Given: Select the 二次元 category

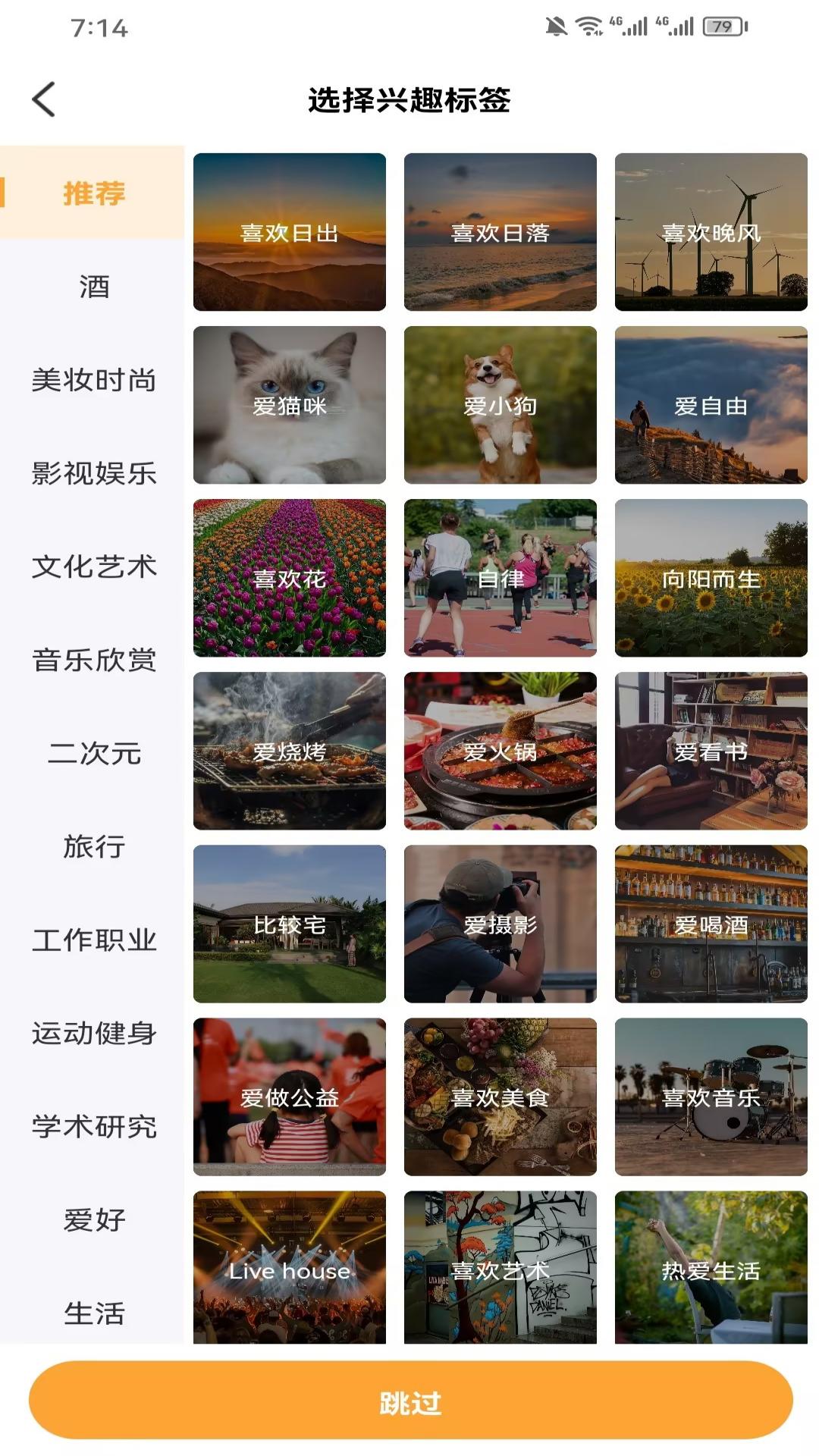Looking at the screenshot, I should pos(93,753).
